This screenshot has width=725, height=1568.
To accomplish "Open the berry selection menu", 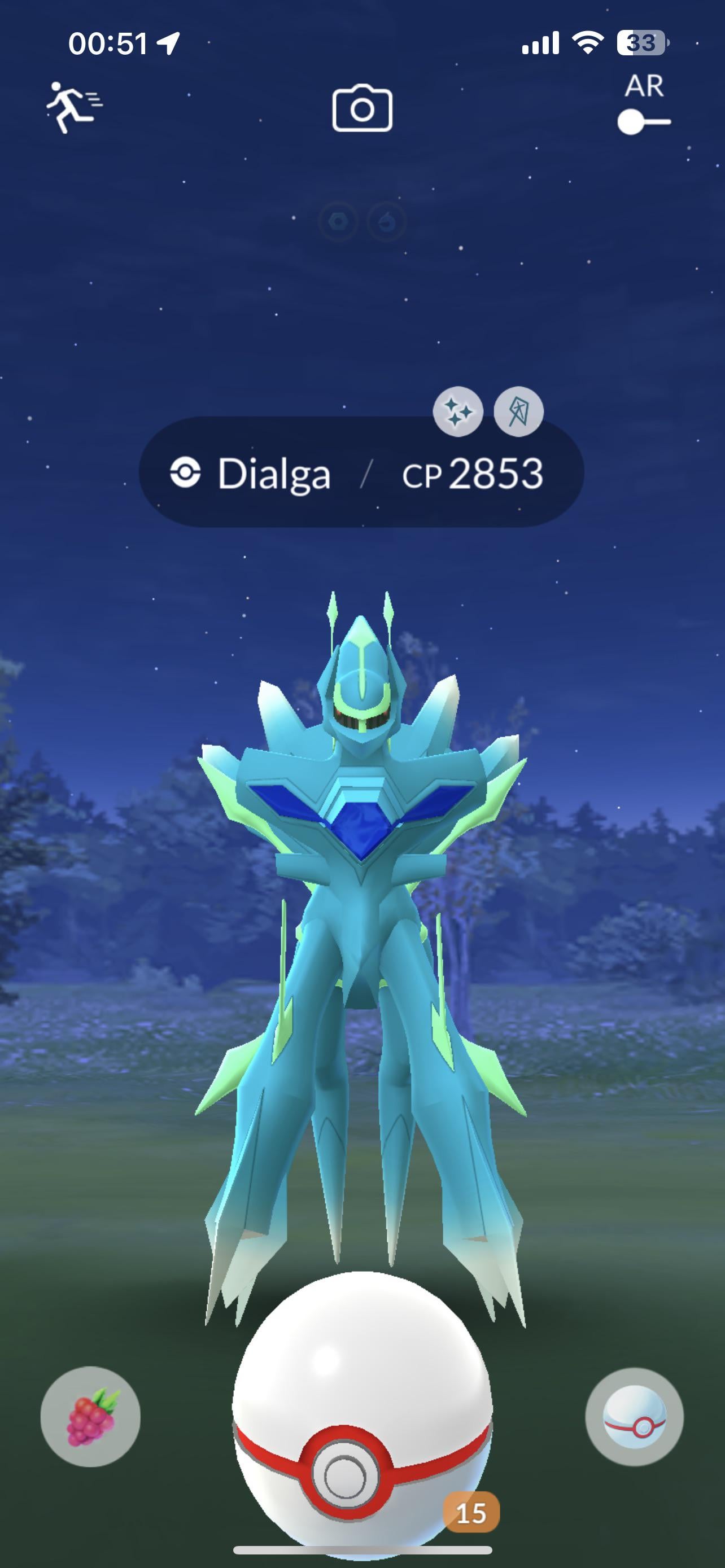I will (91, 1416).
